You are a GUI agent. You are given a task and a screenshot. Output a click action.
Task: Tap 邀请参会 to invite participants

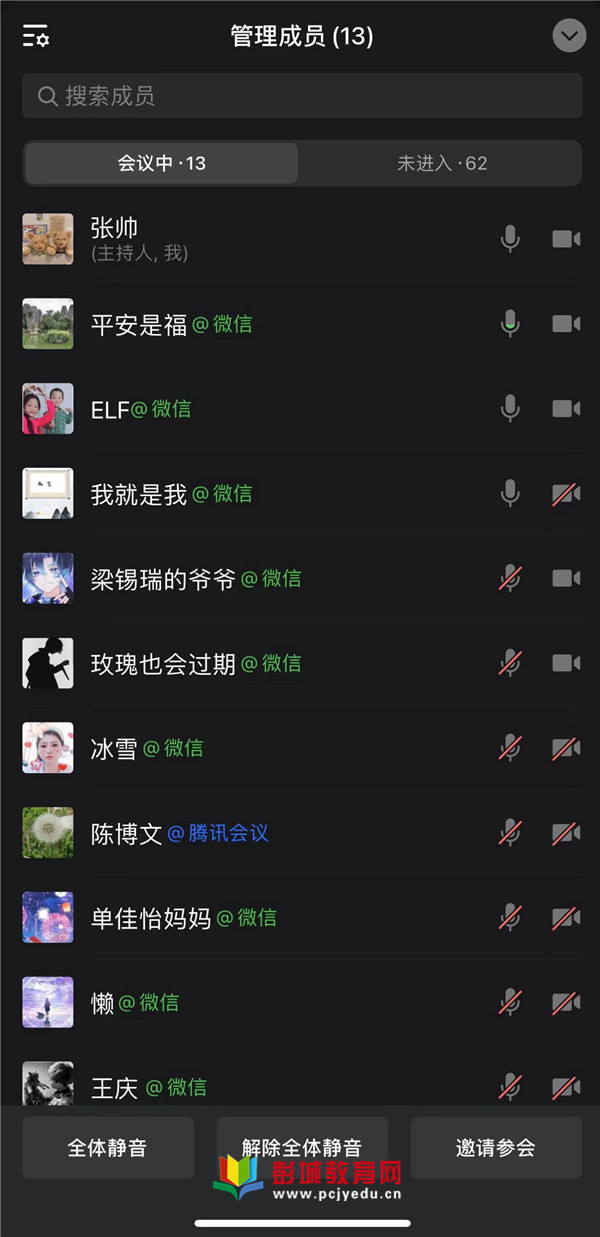coord(496,1148)
